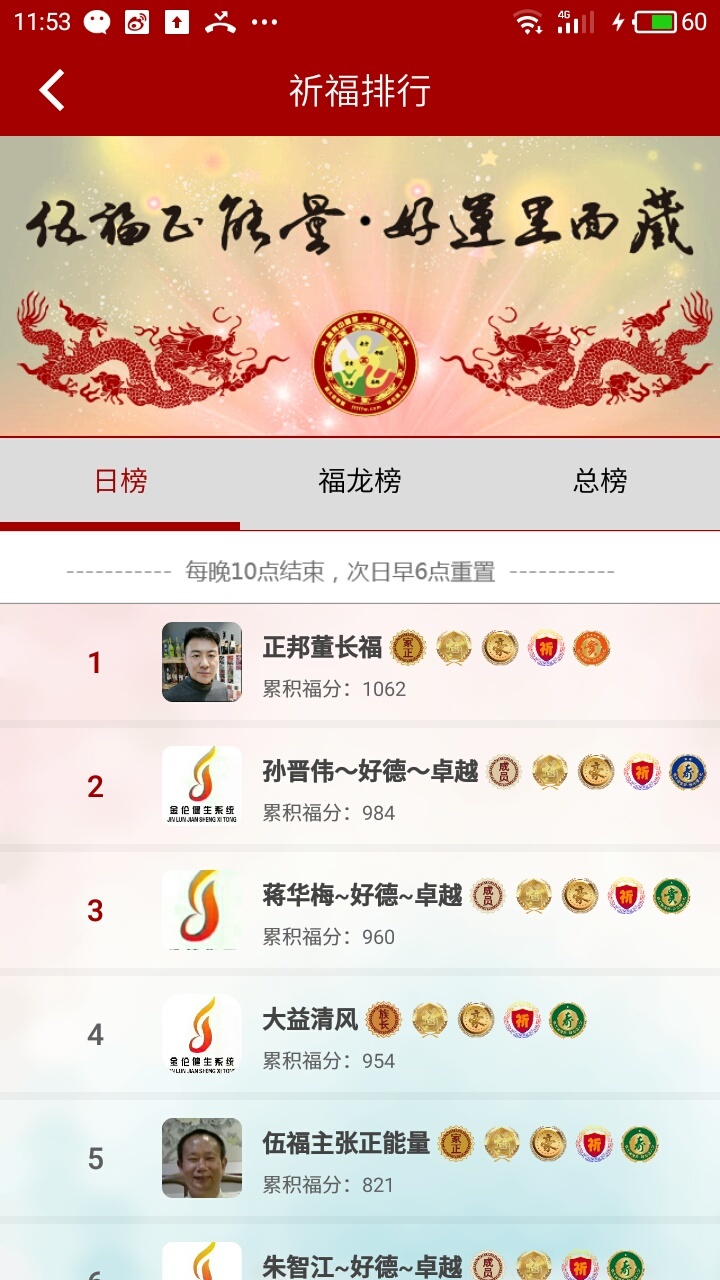Tap the 成员 member badge beside 蒋华梅
Viewport: 720px width, 1280px height.
(487, 898)
